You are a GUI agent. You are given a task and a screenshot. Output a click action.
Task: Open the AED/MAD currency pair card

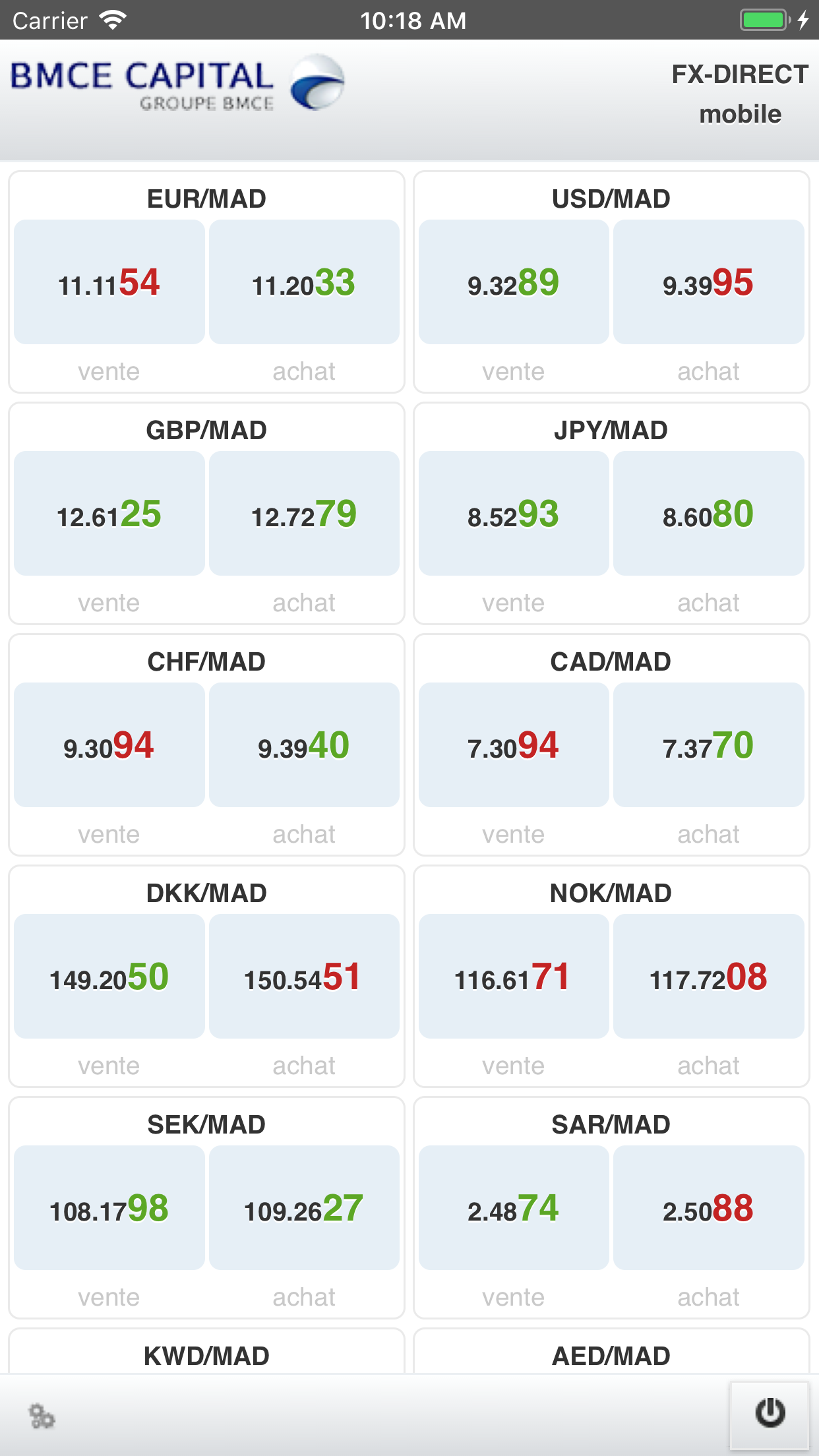(611, 1356)
